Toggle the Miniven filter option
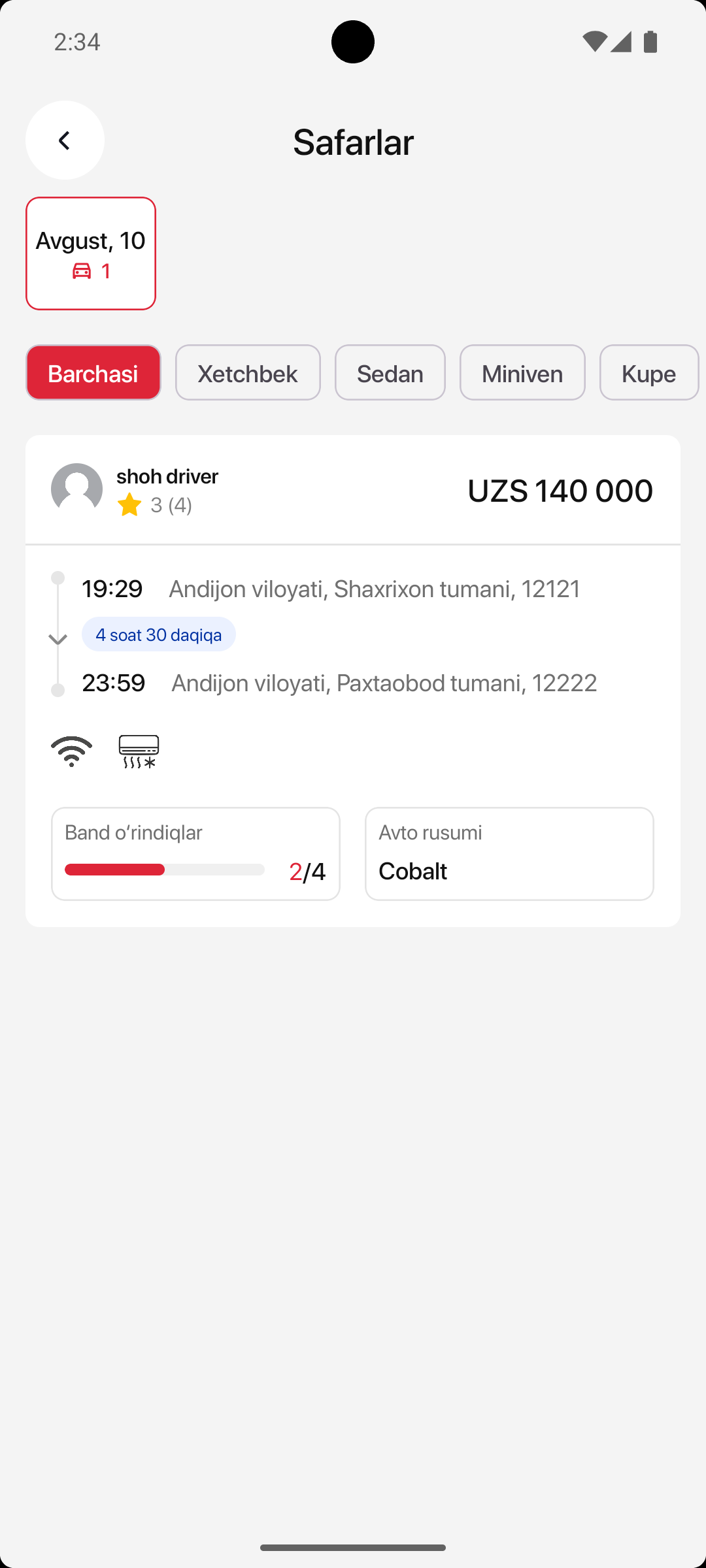 tap(522, 372)
